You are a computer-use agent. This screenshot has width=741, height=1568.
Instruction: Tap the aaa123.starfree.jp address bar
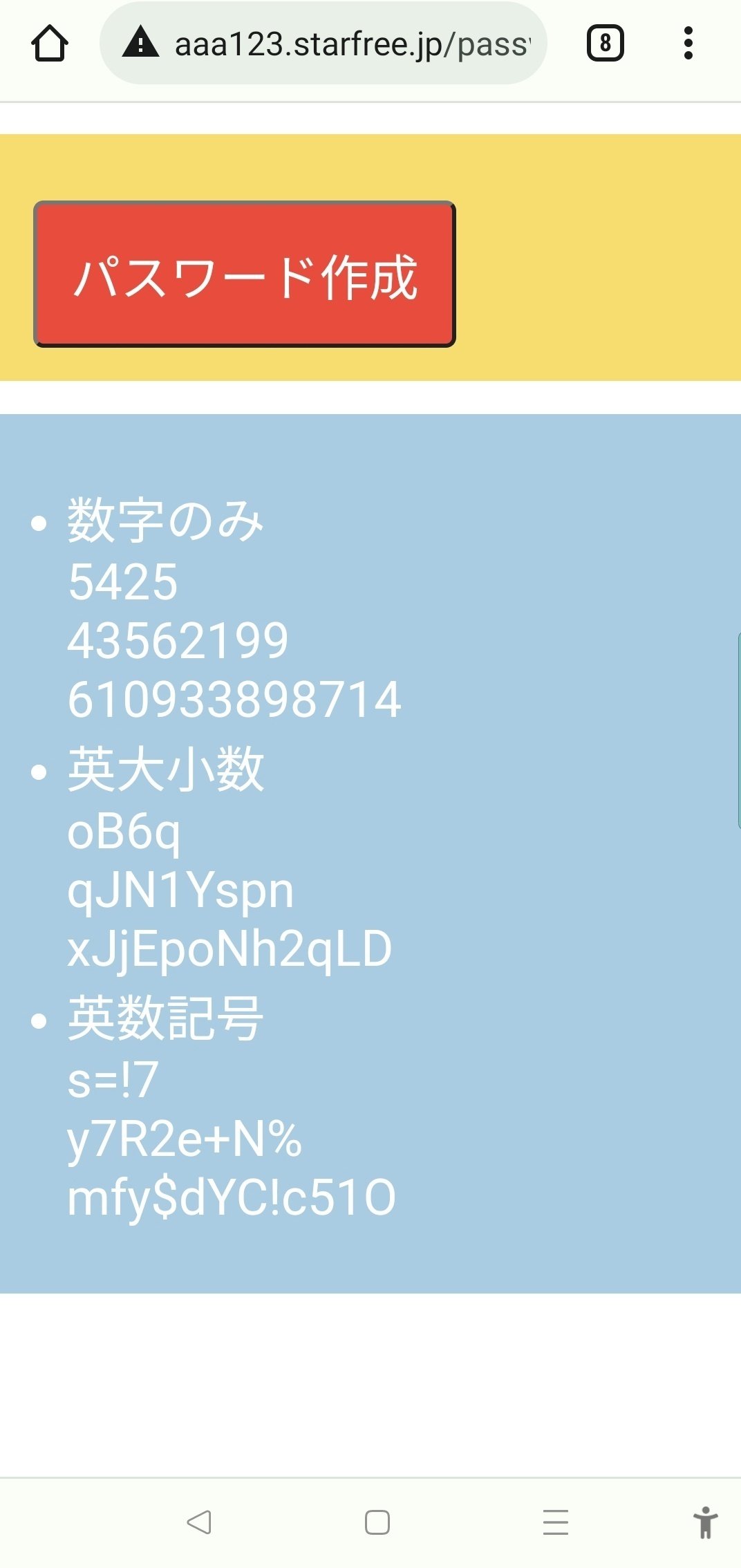click(x=323, y=44)
